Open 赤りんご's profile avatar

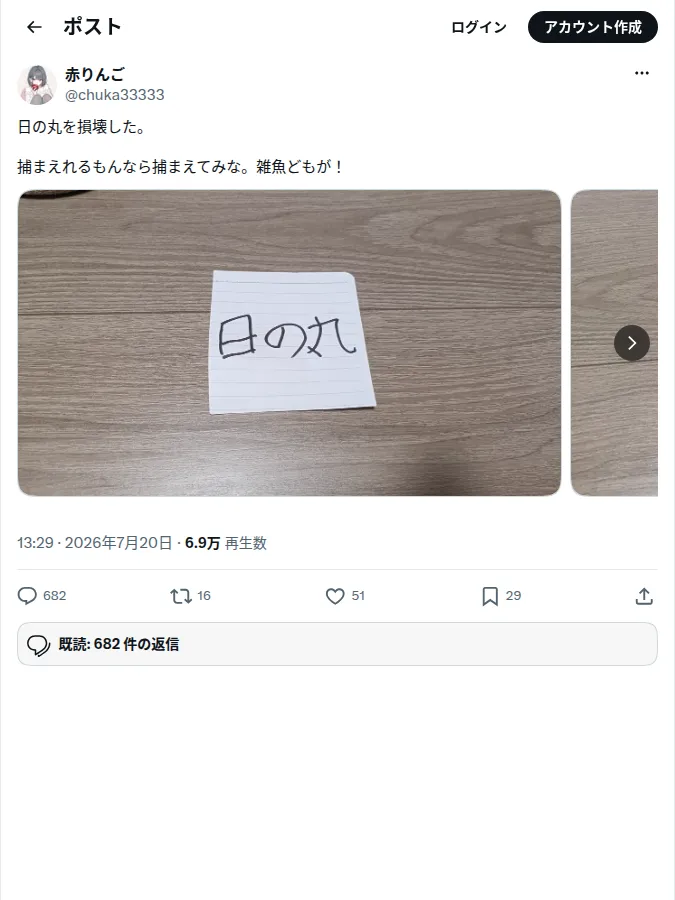pos(37,84)
